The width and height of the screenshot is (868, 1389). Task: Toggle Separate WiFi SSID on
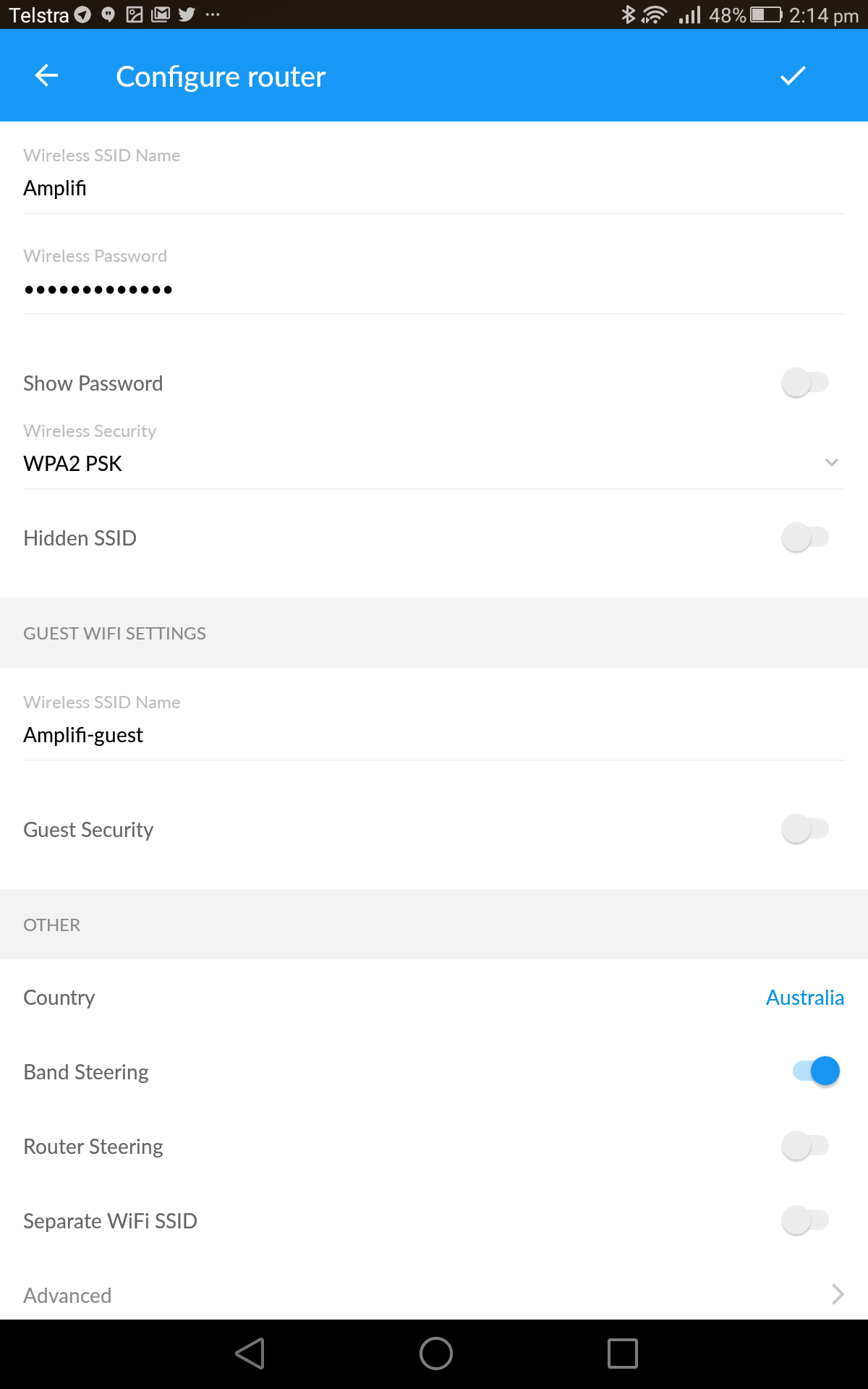point(804,1220)
